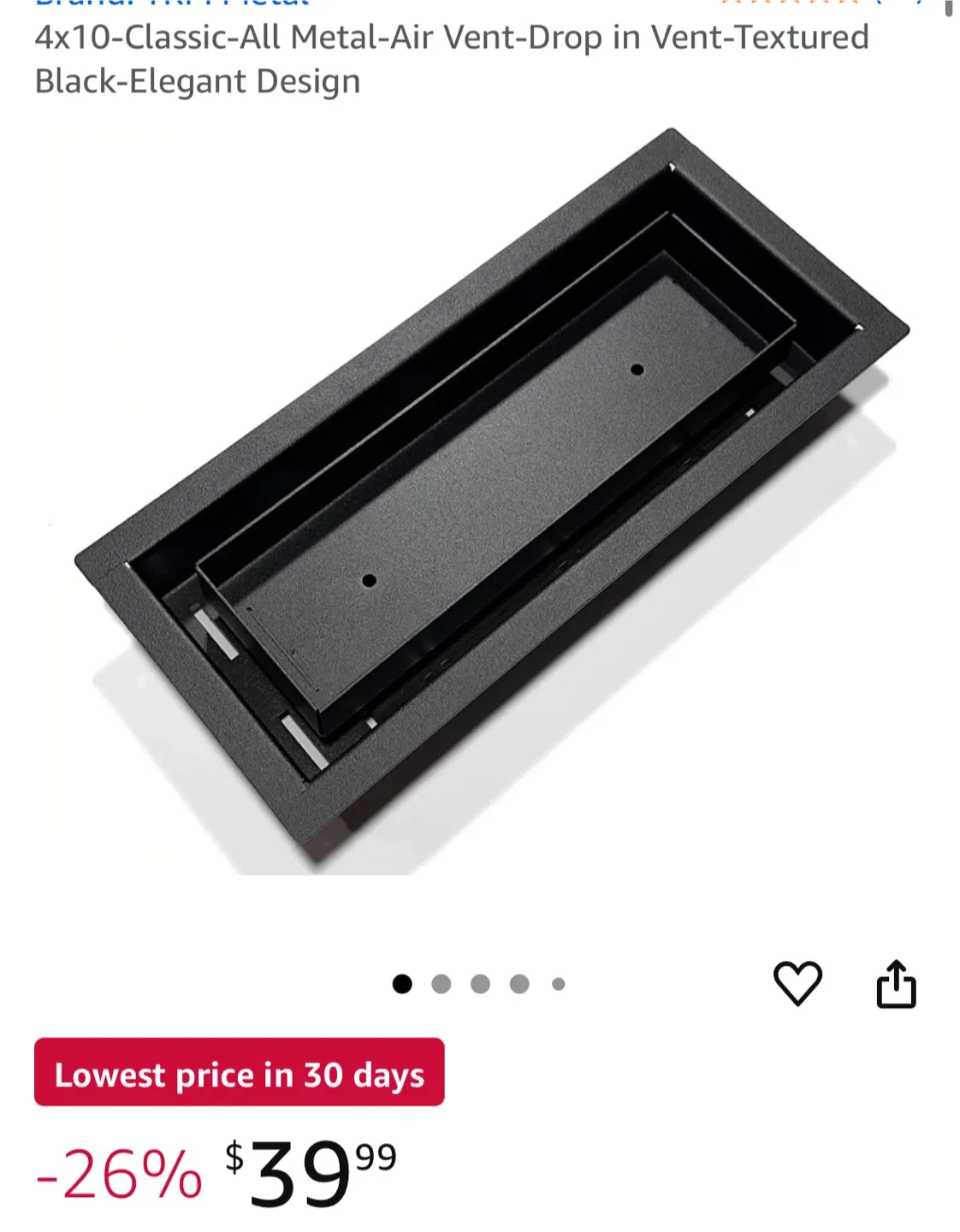Screen dimensions: 960x1232
Task: Activate the fourth image dot
Action: [519, 983]
